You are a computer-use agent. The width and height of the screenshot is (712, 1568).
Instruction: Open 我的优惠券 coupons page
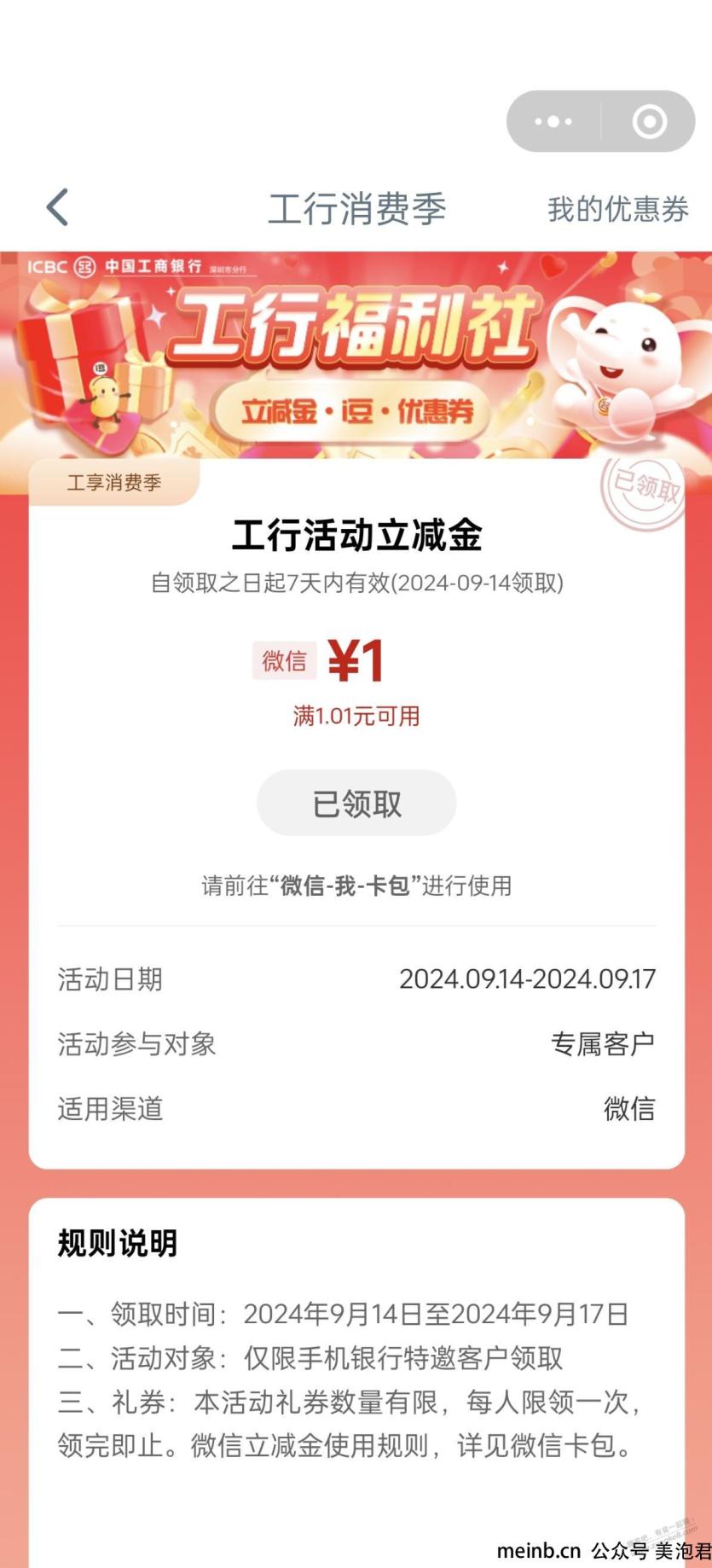click(x=617, y=209)
